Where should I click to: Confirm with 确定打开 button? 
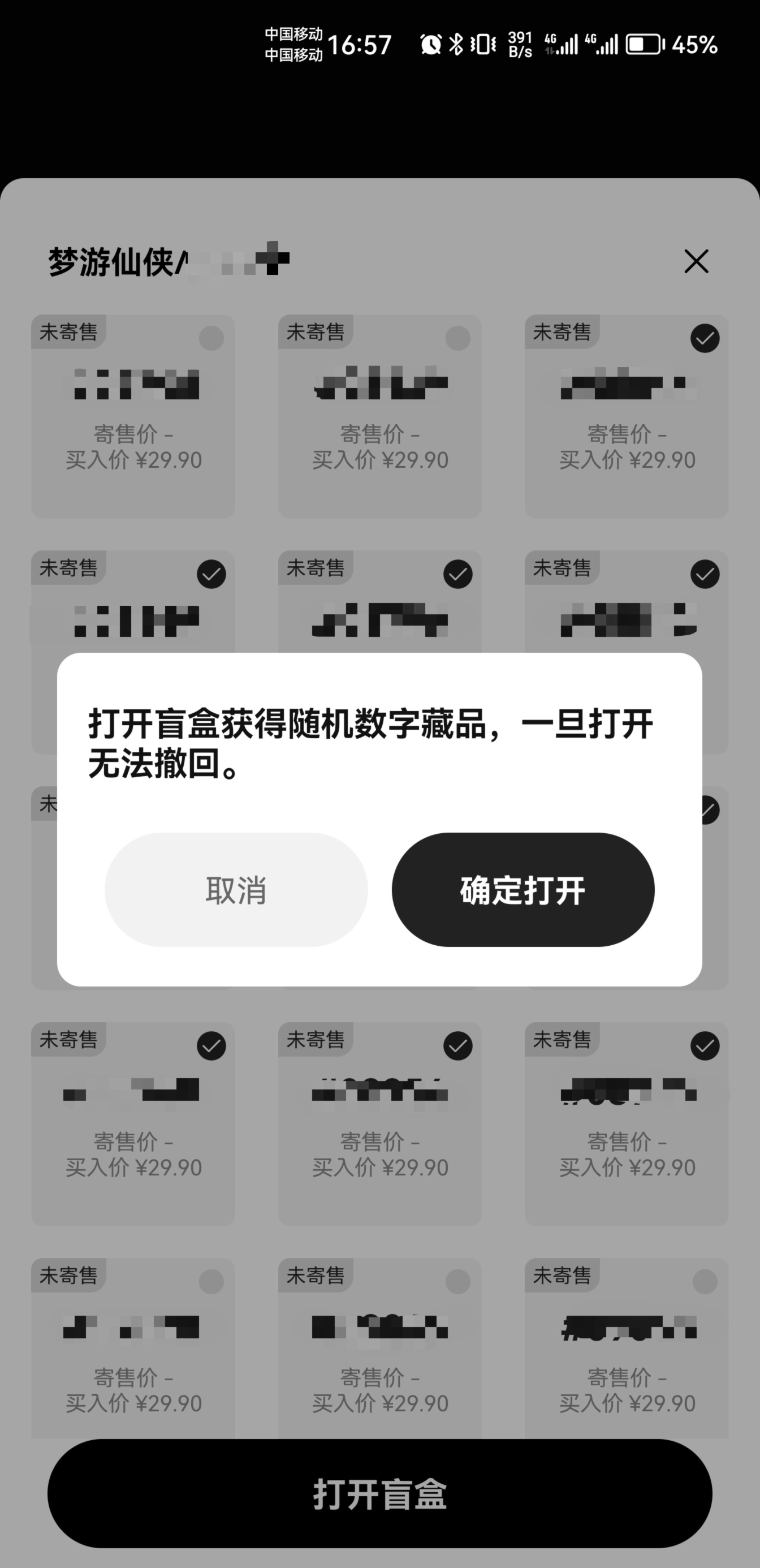pyautogui.click(x=522, y=889)
